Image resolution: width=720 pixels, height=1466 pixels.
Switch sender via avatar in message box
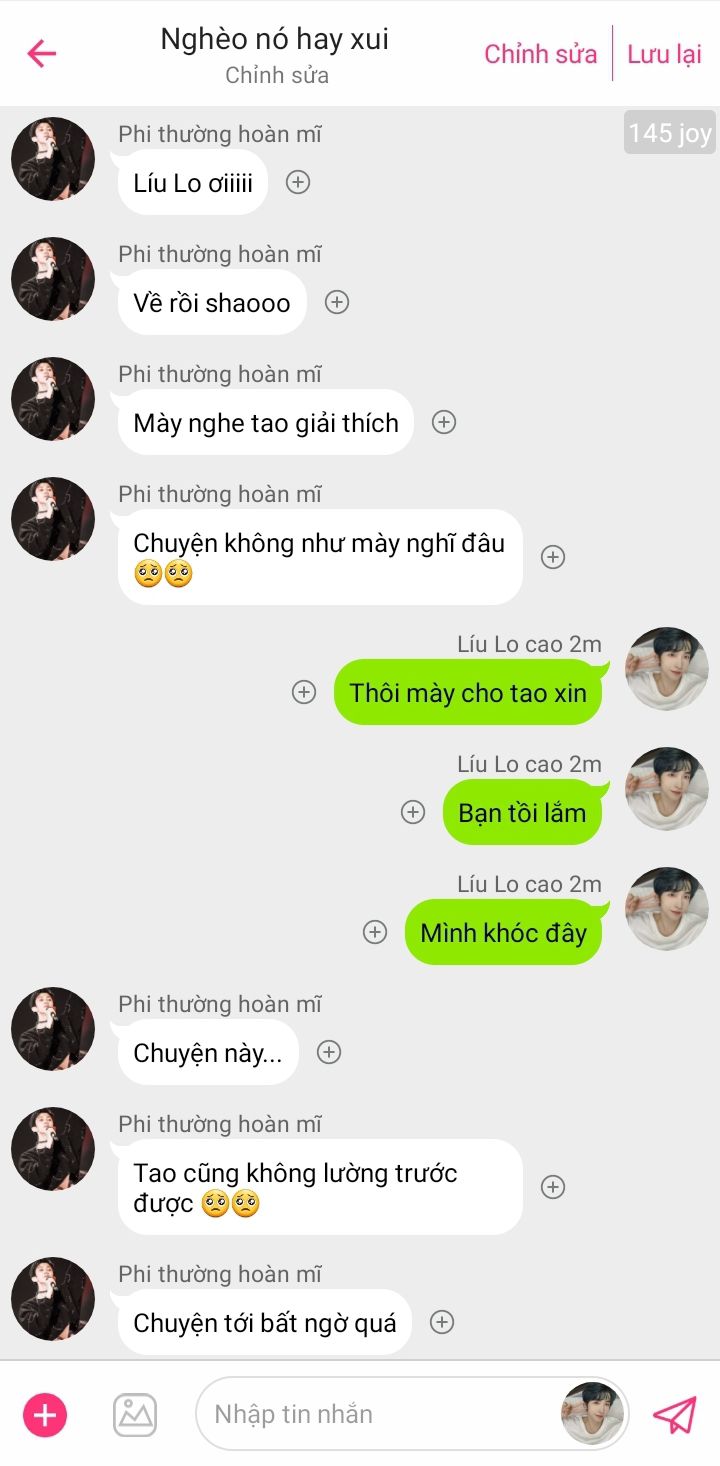(x=593, y=1413)
